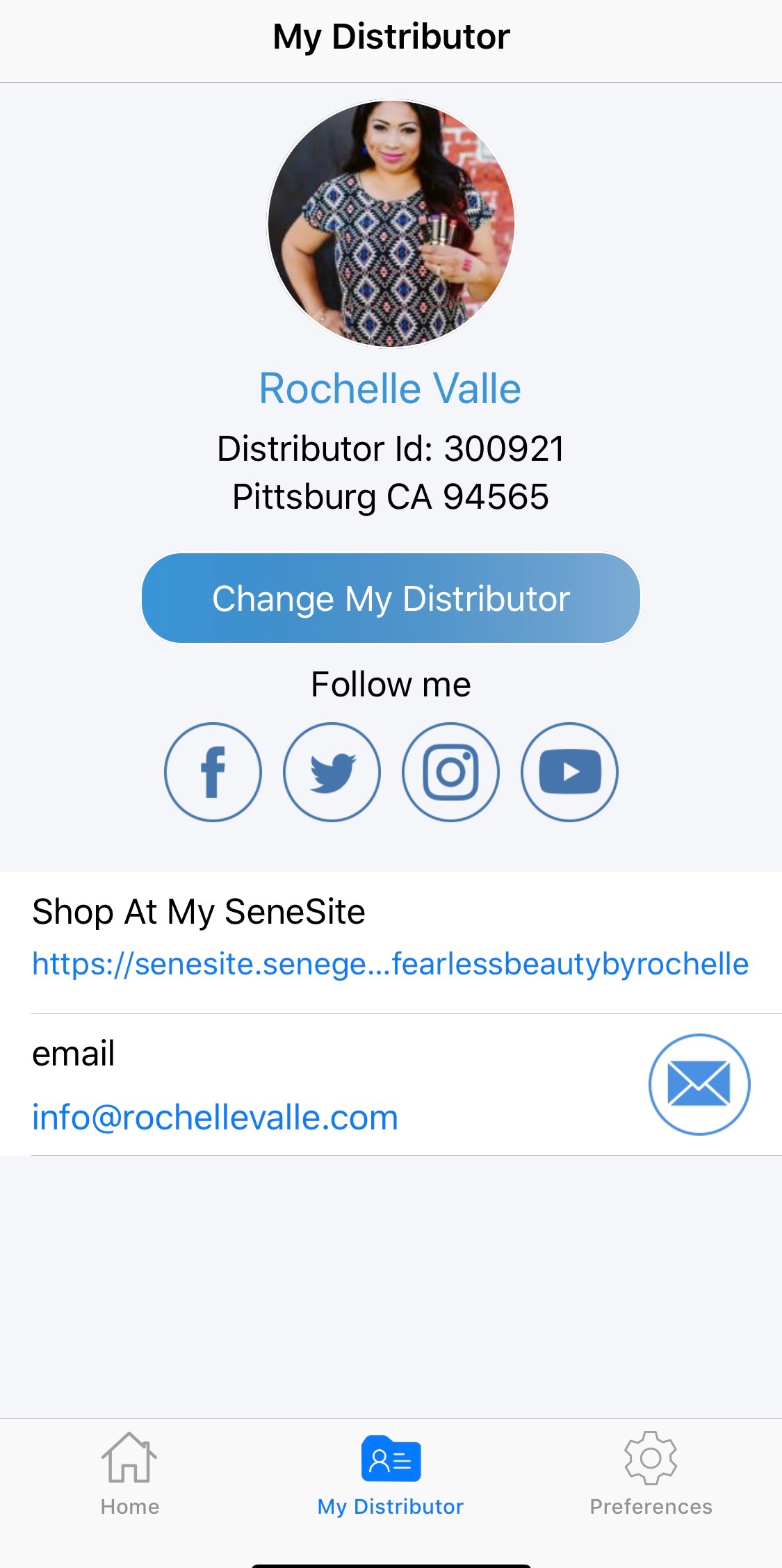Screen dimensions: 782x1568
Task: Tap the Rochelle Valle name link
Action: click(x=390, y=388)
